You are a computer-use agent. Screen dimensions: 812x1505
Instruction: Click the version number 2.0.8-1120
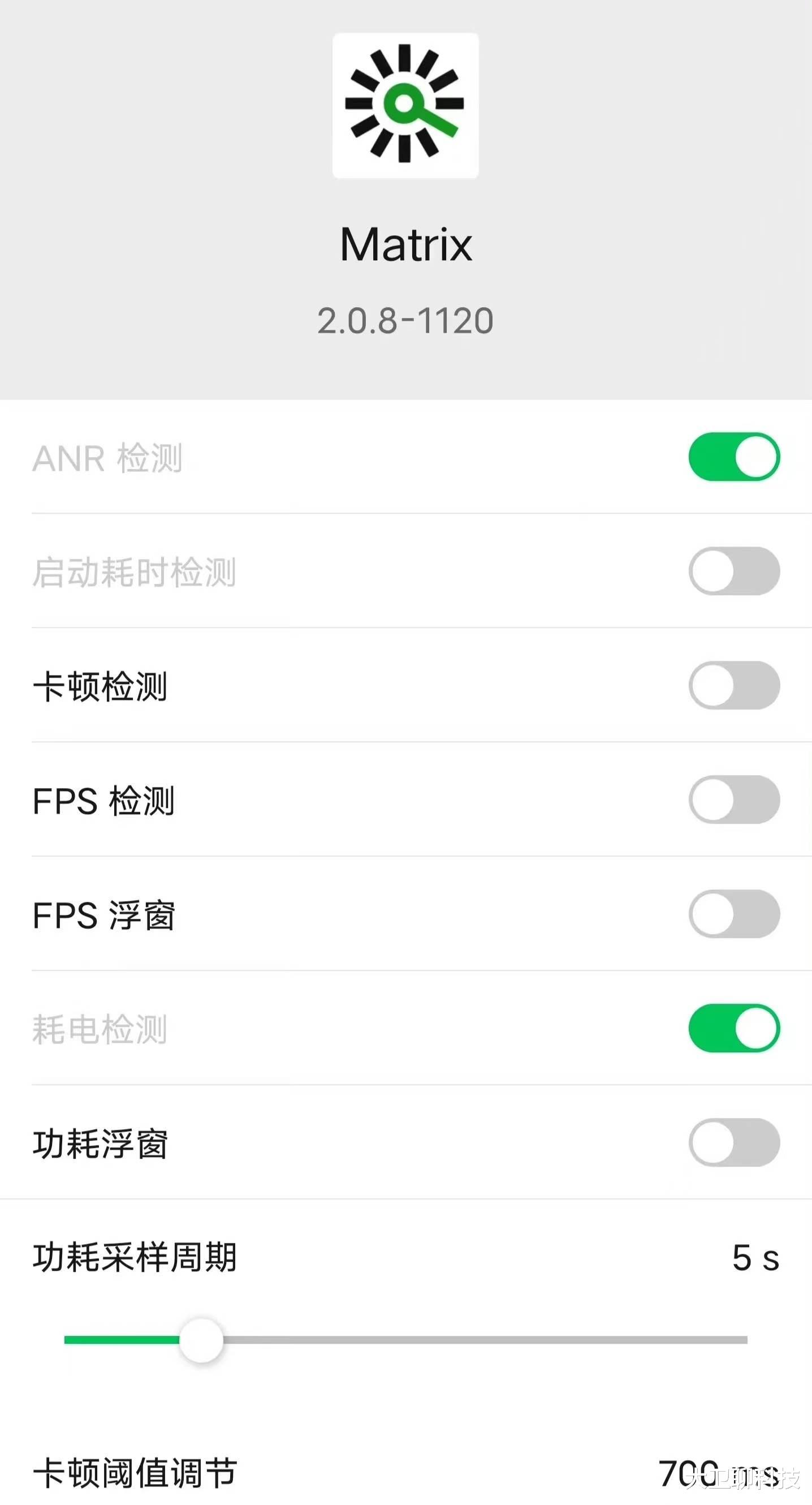(x=404, y=319)
